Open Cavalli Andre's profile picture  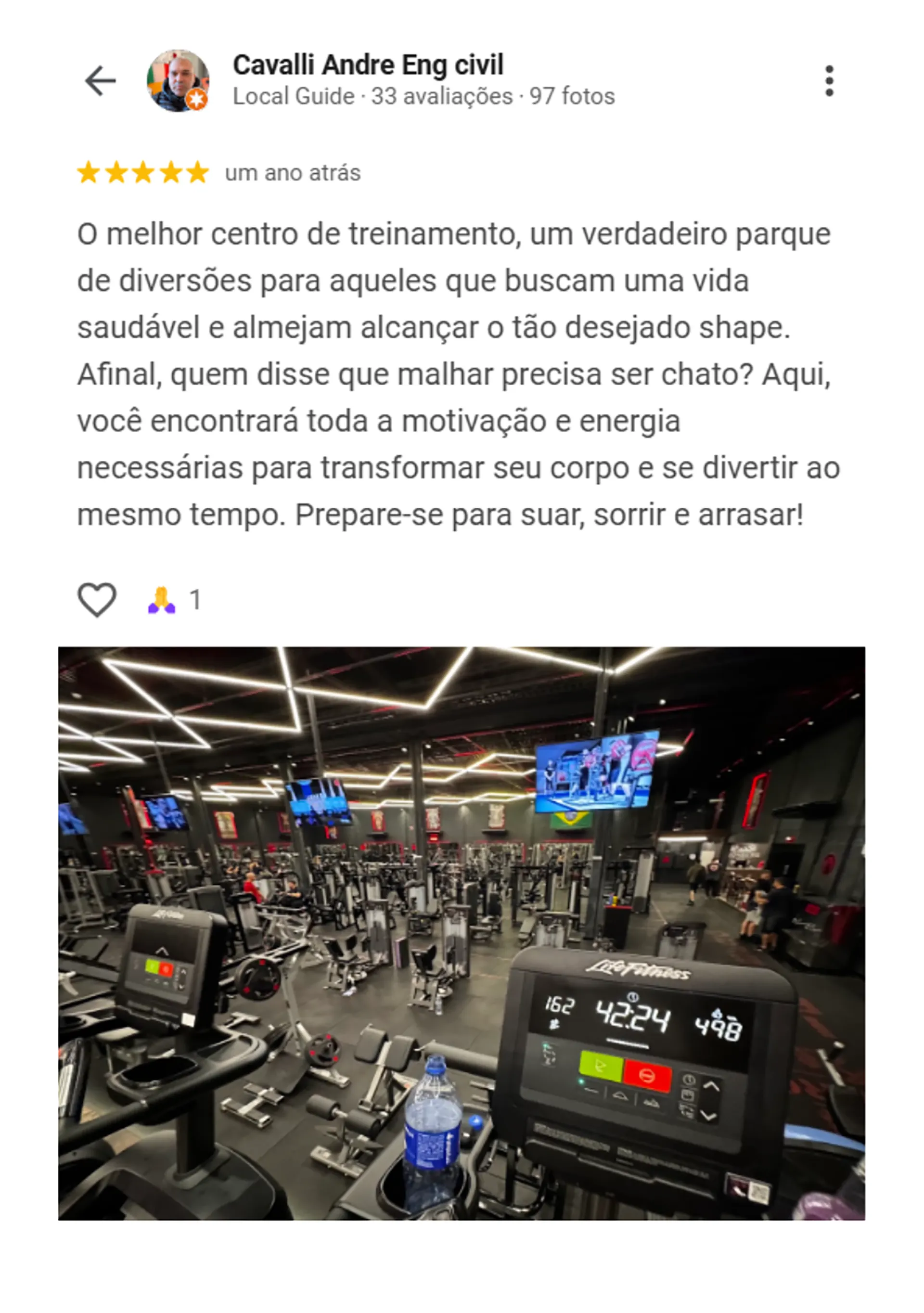pyautogui.click(x=178, y=81)
